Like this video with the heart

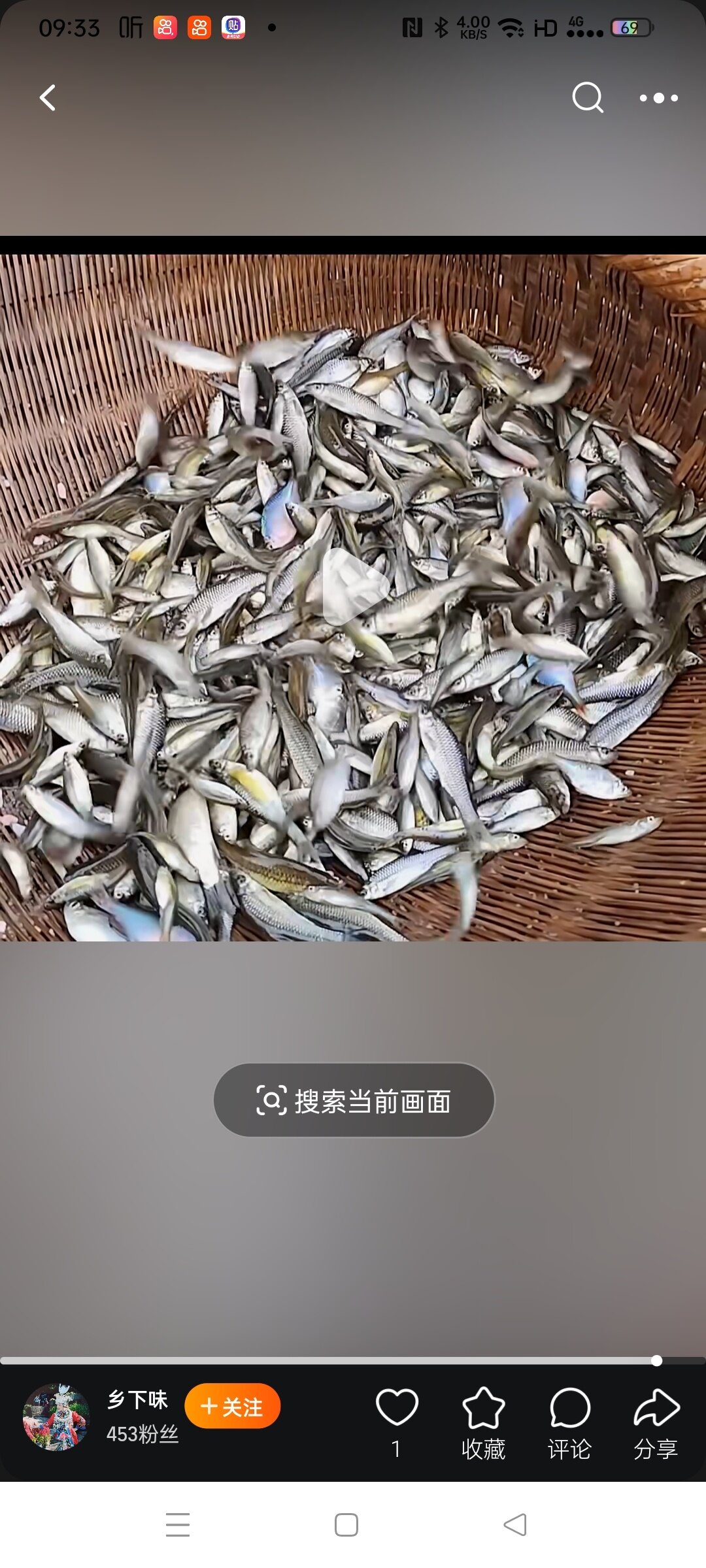[x=397, y=1407]
